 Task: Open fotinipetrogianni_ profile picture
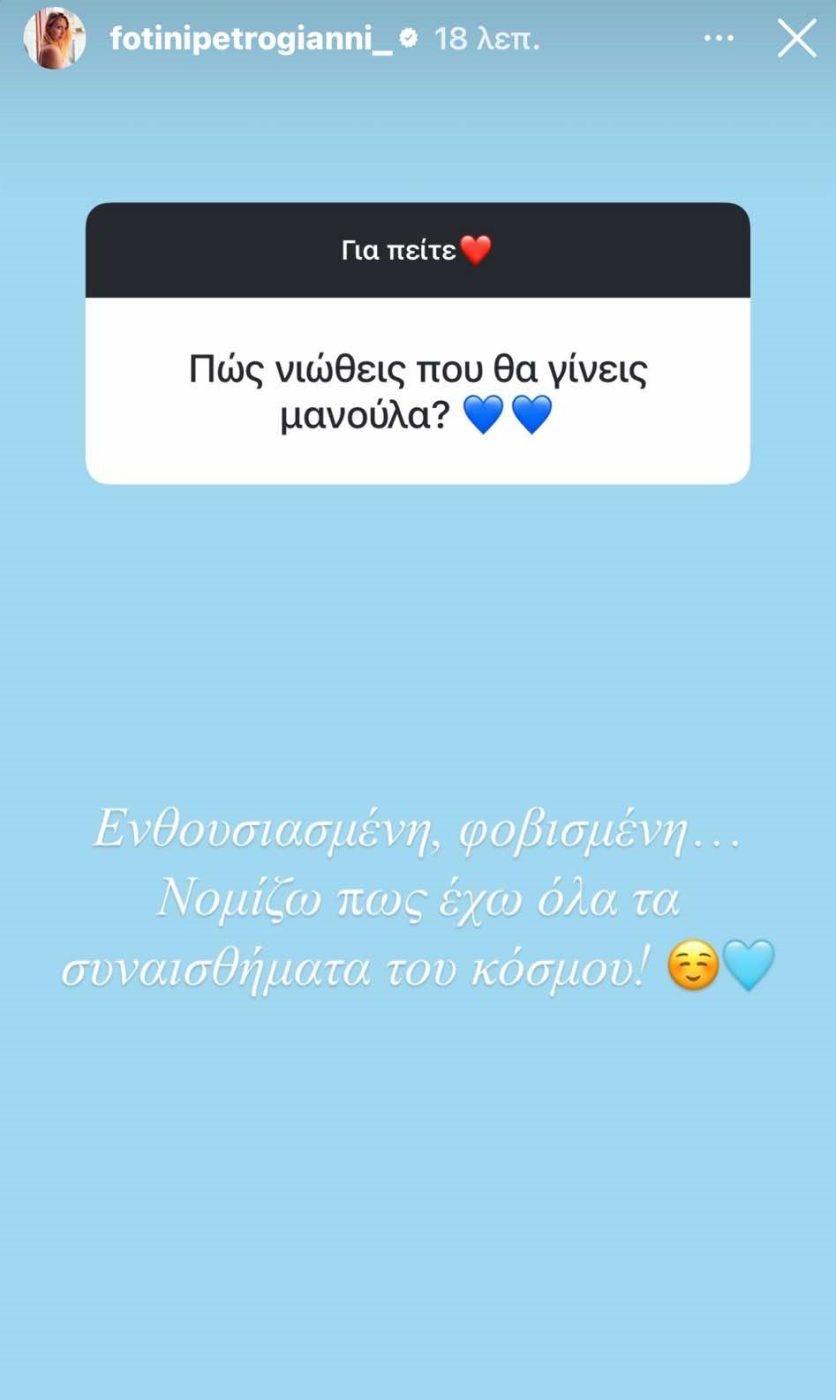point(54,38)
